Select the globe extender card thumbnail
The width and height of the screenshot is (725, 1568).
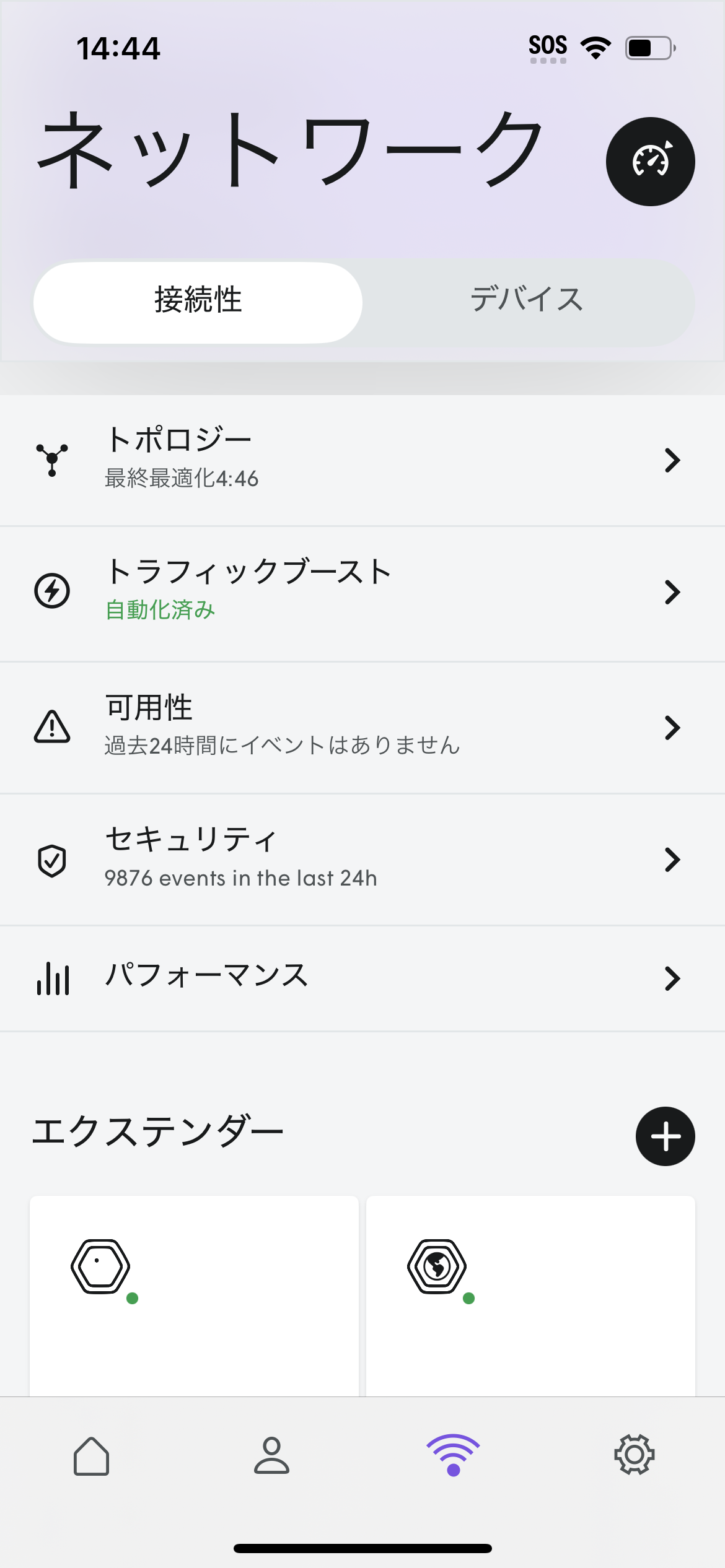[438, 1268]
